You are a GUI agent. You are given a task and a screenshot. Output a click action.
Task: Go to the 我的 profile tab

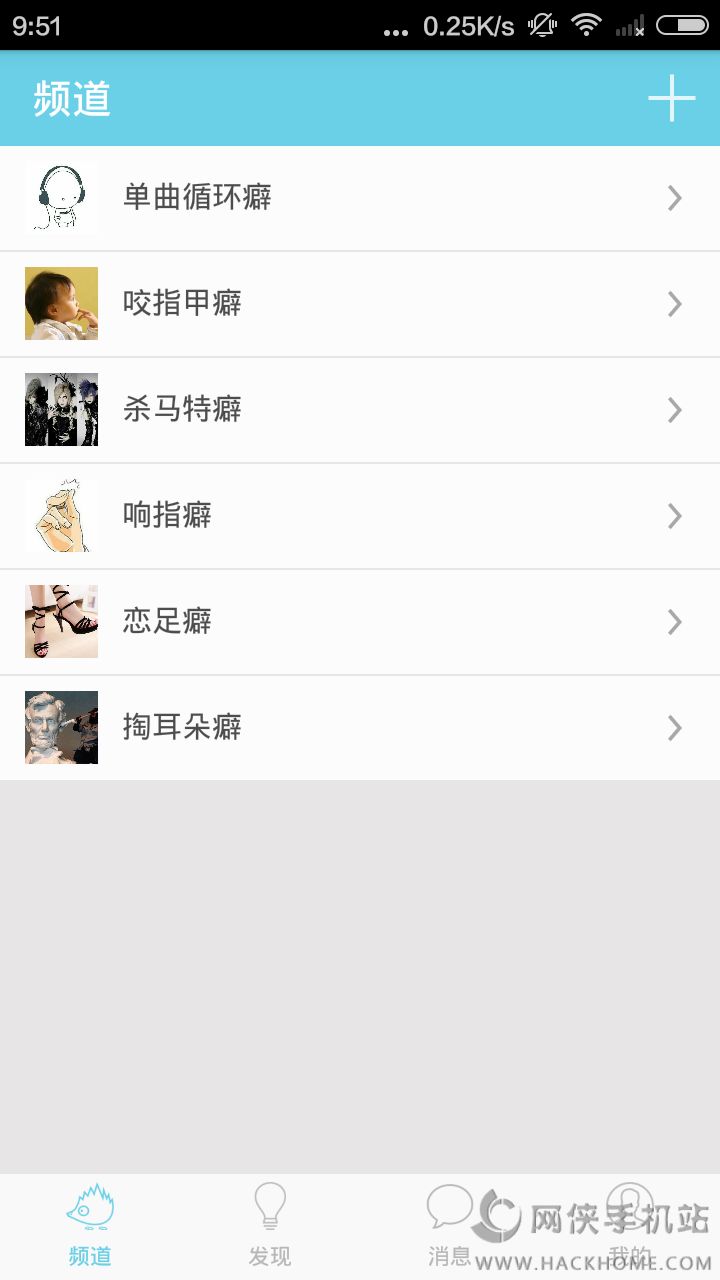pyautogui.click(x=630, y=1226)
